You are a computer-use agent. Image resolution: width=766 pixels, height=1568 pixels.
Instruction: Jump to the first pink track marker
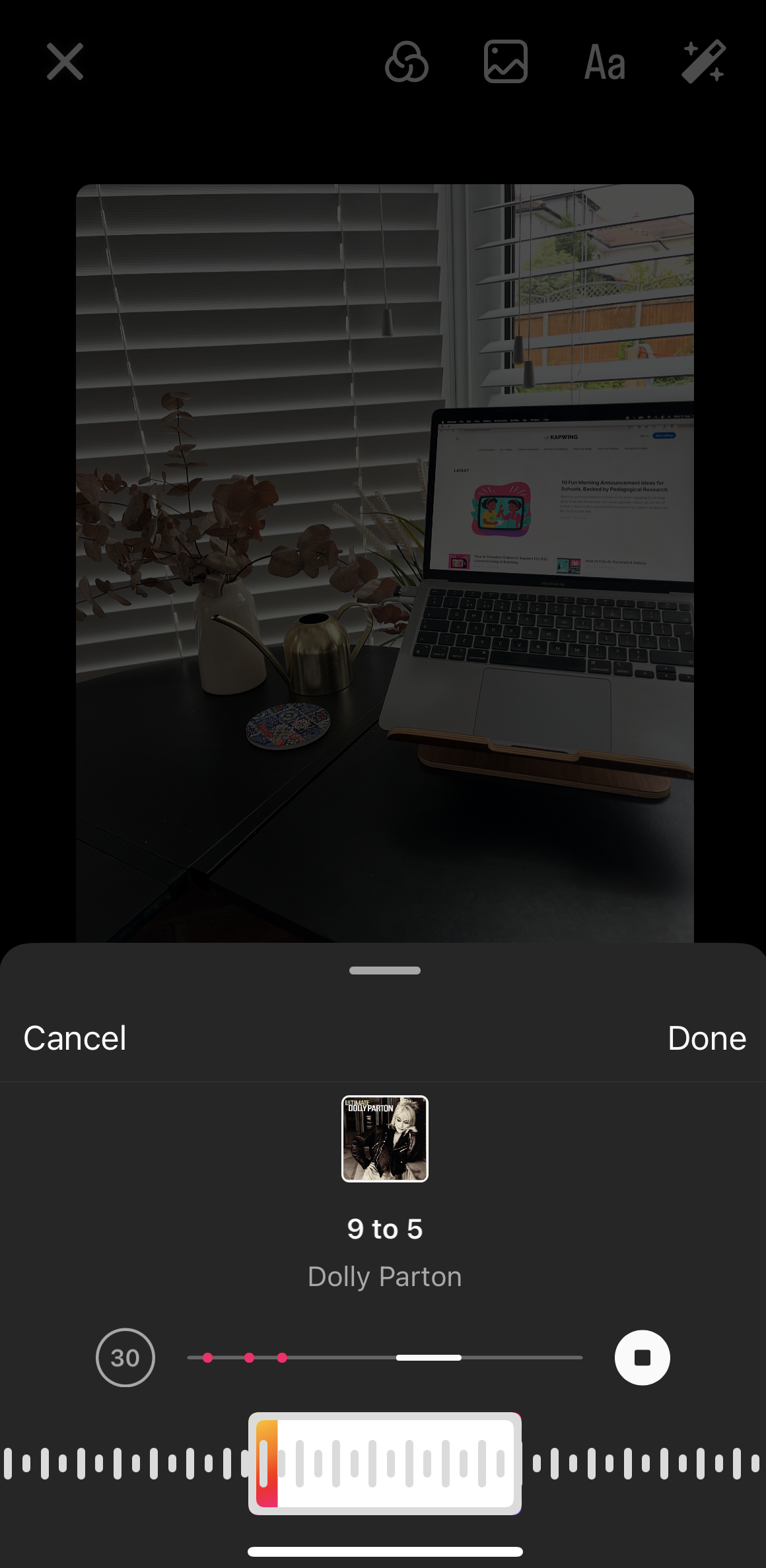click(207, 1357)
